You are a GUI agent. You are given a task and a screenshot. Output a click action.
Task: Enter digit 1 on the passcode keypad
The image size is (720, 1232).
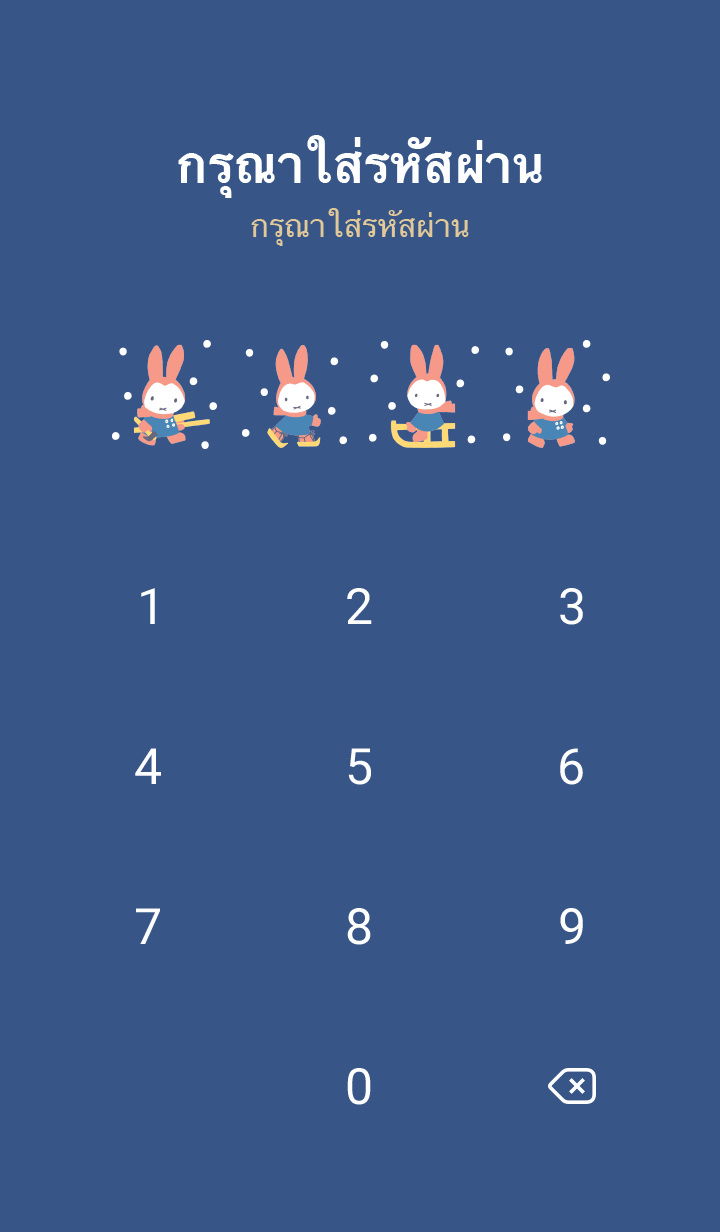pos(149,607)
